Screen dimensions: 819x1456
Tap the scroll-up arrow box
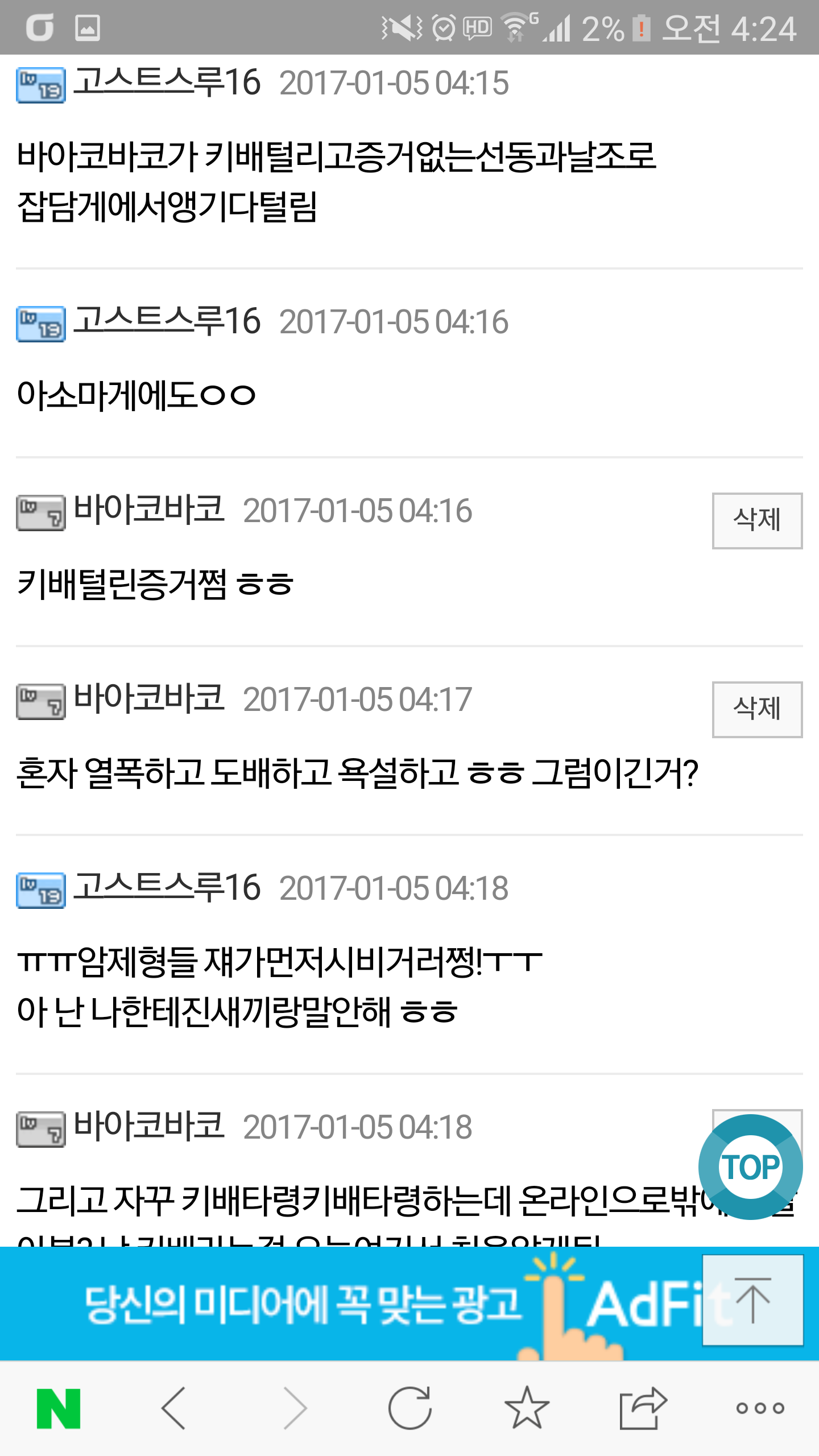coord(752,1300)
